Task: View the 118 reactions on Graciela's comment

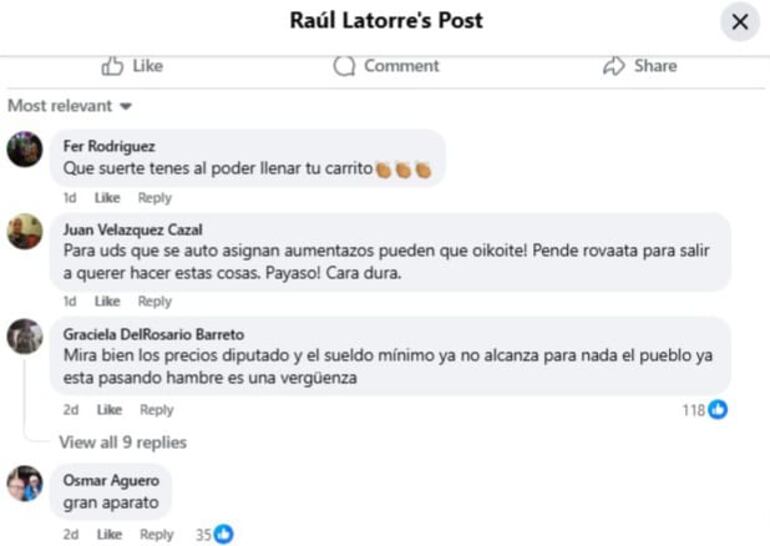Action: pos(705,410)
